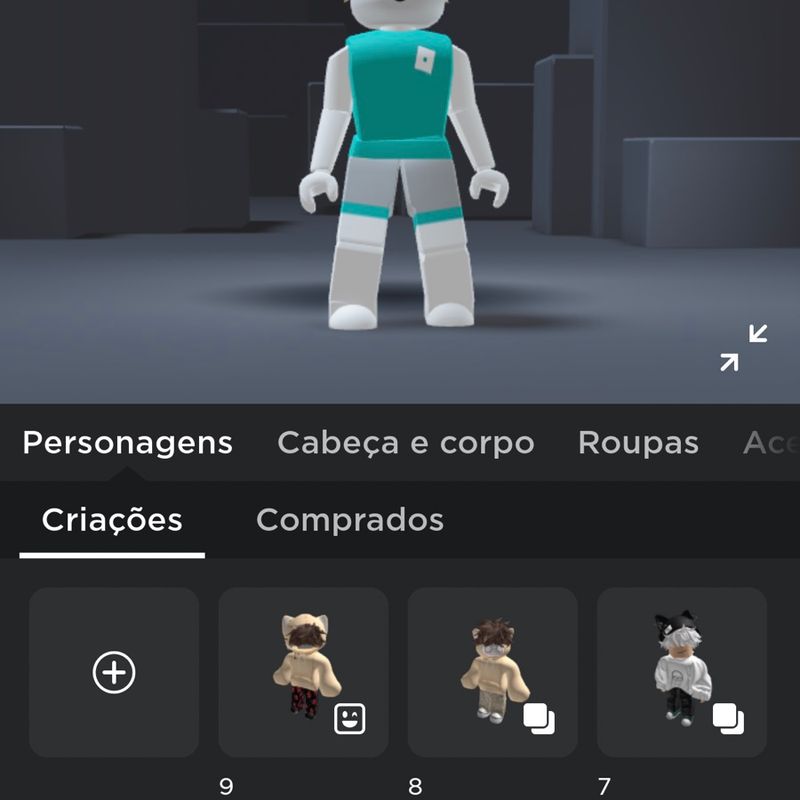The height and width of the screenshot is (800, 800).
Task: Create a new character with the plus tile
Action: 114,672
